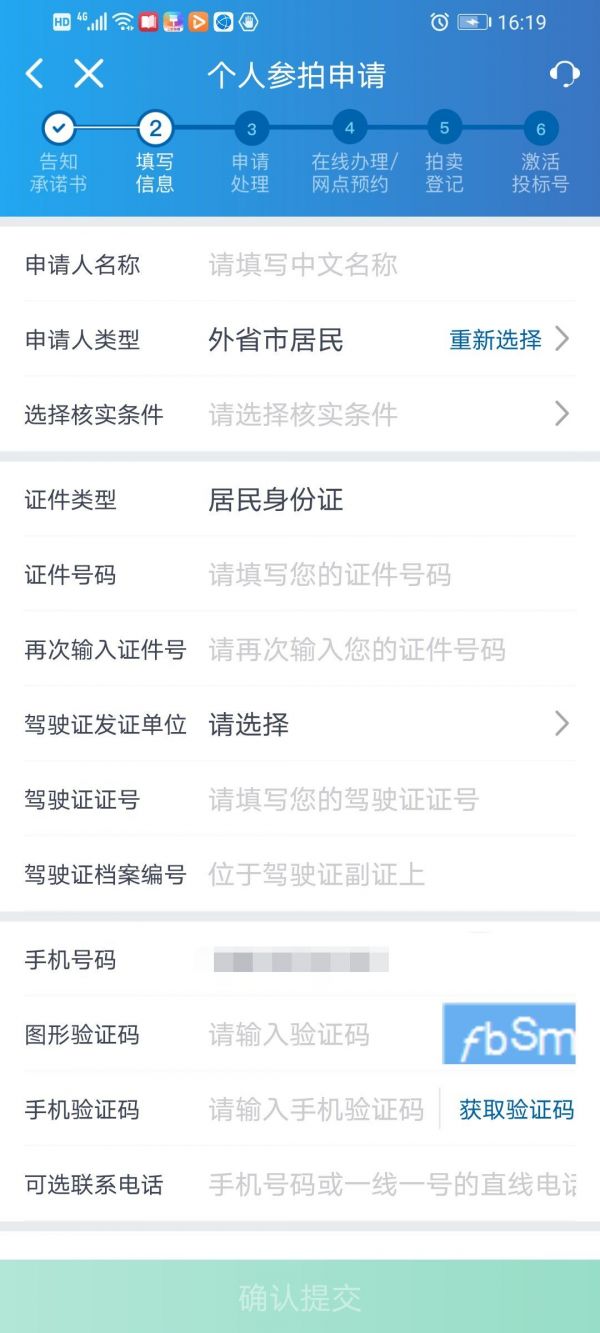
Task: Refresh the captcha image
Action: [x=509, y=1035]
